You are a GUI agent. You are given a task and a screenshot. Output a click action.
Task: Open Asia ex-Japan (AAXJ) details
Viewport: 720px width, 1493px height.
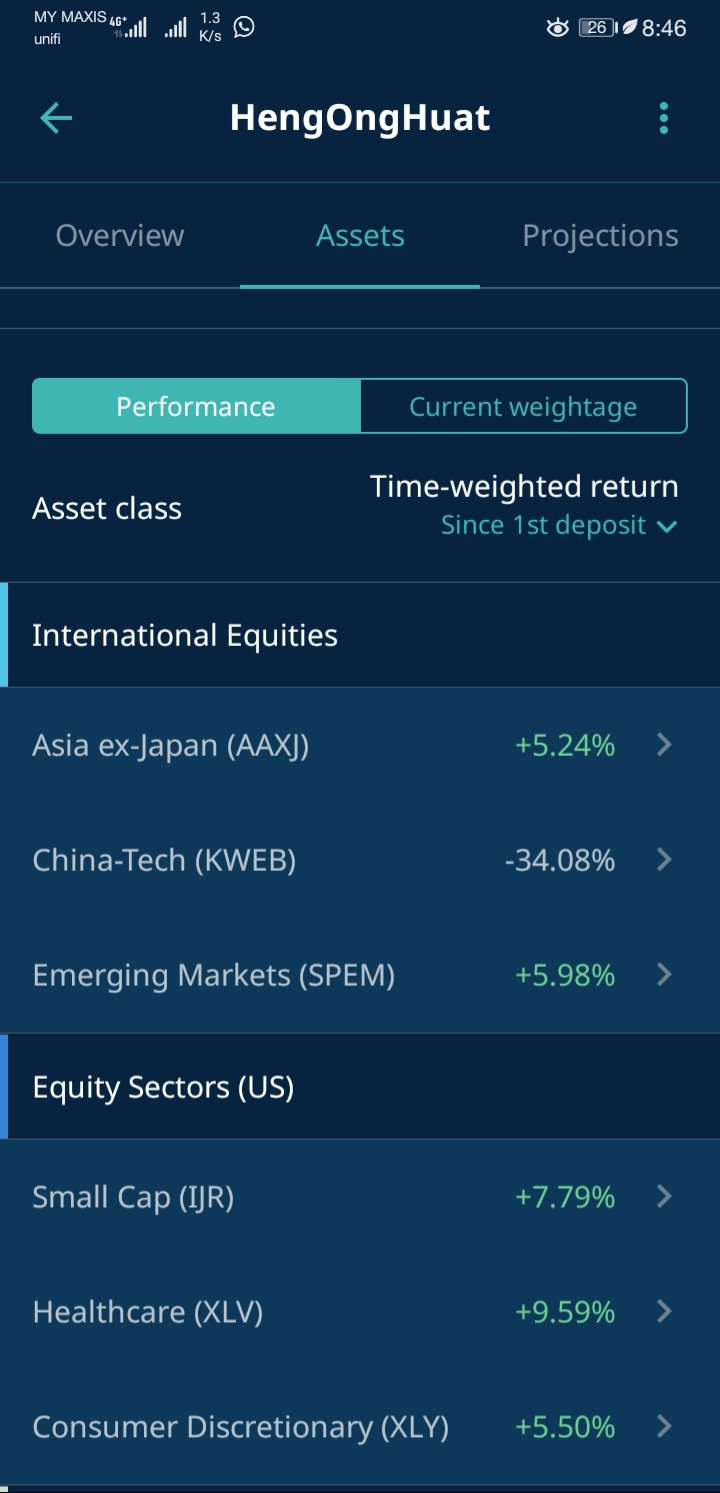(x=360, y=745)
